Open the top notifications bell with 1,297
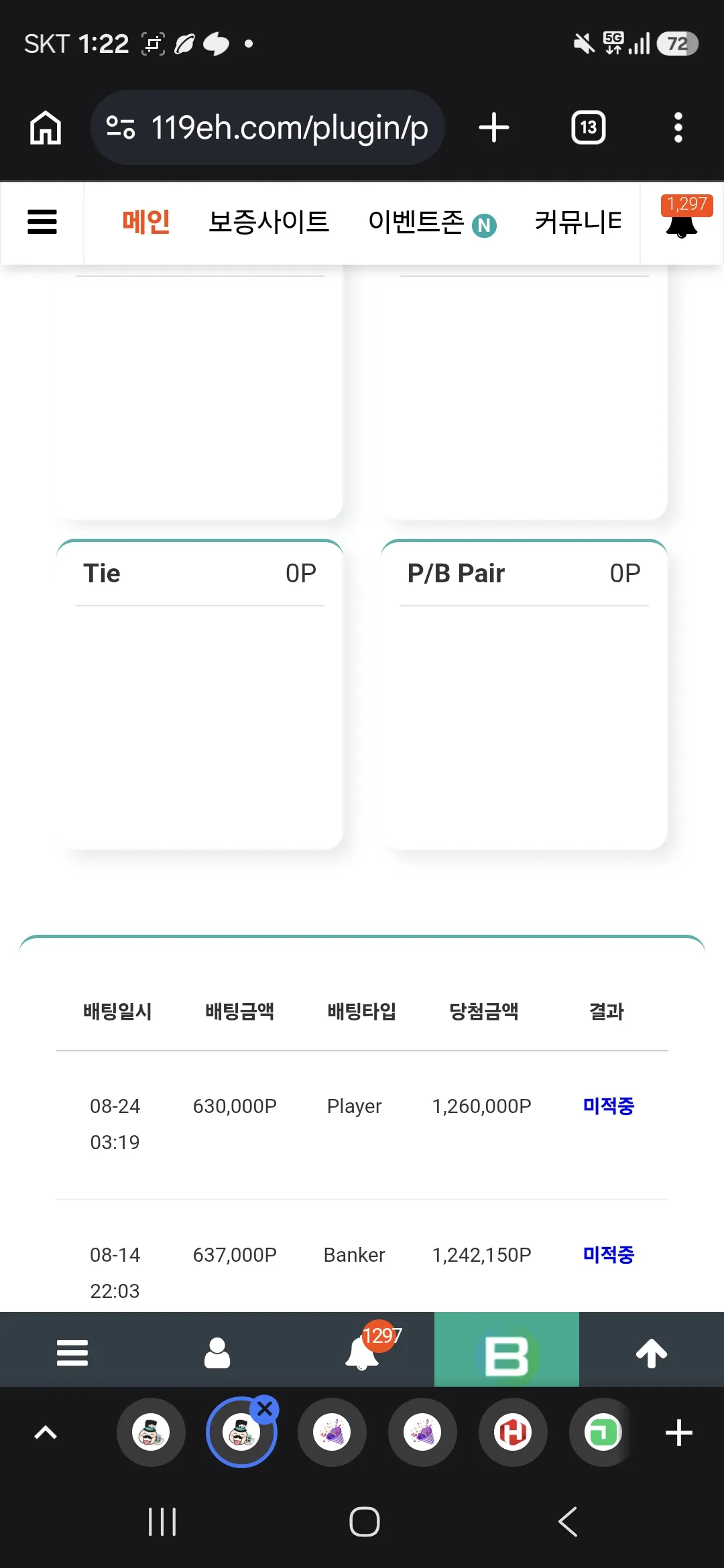Image resolution: width=724 pixels, height=1568 pixels. point(682,218)
